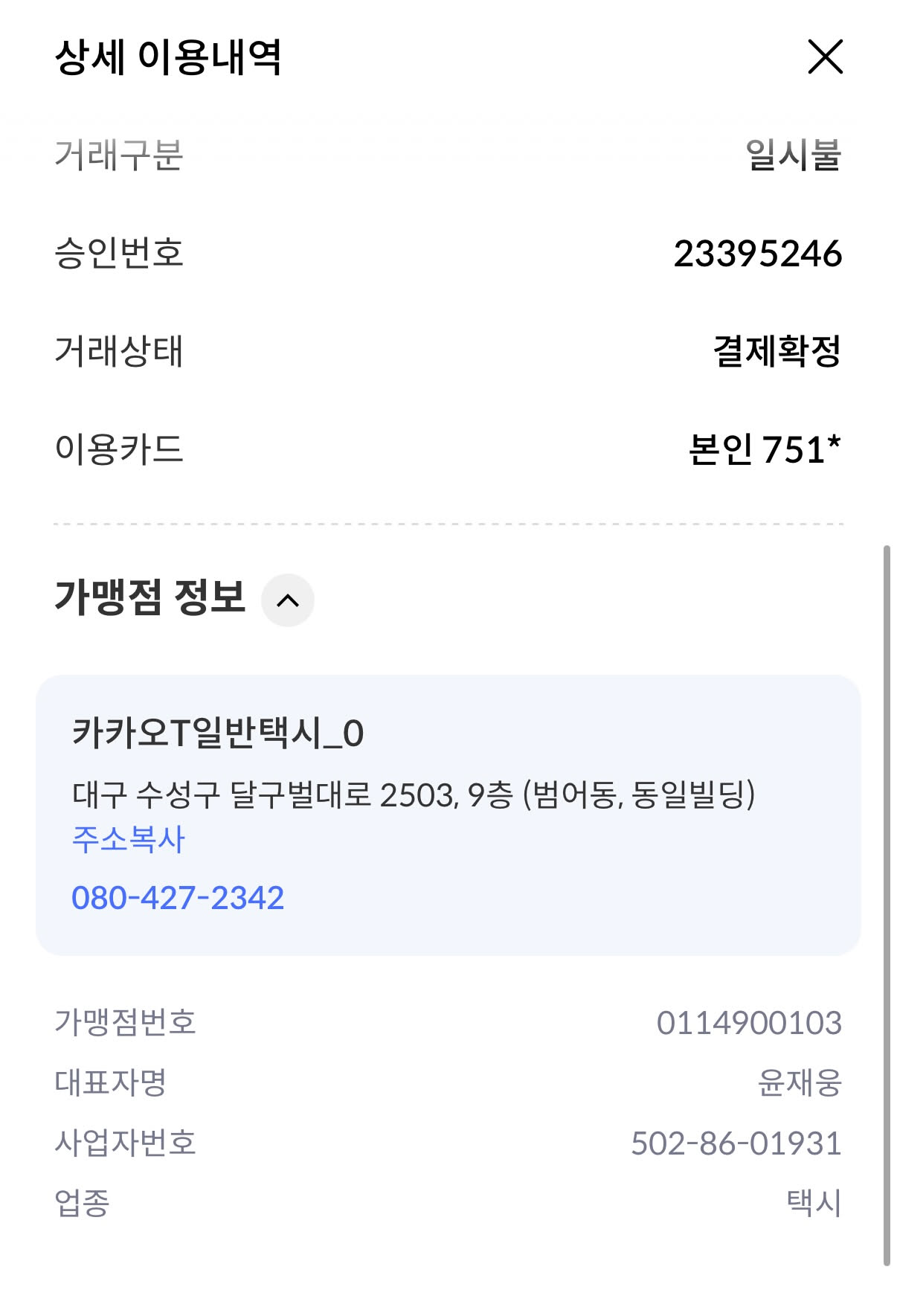Viewport: 897px width, 1316px height.
Task: Collapse the 가맹점 정보 section
Action: click(x=287, y=600)
